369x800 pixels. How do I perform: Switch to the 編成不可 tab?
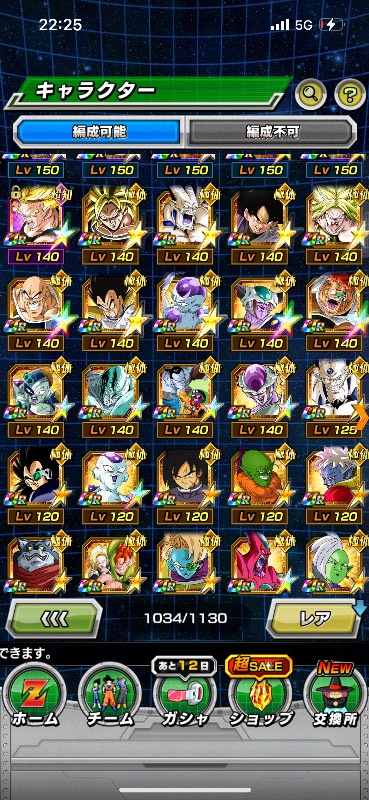coord(270,132)
